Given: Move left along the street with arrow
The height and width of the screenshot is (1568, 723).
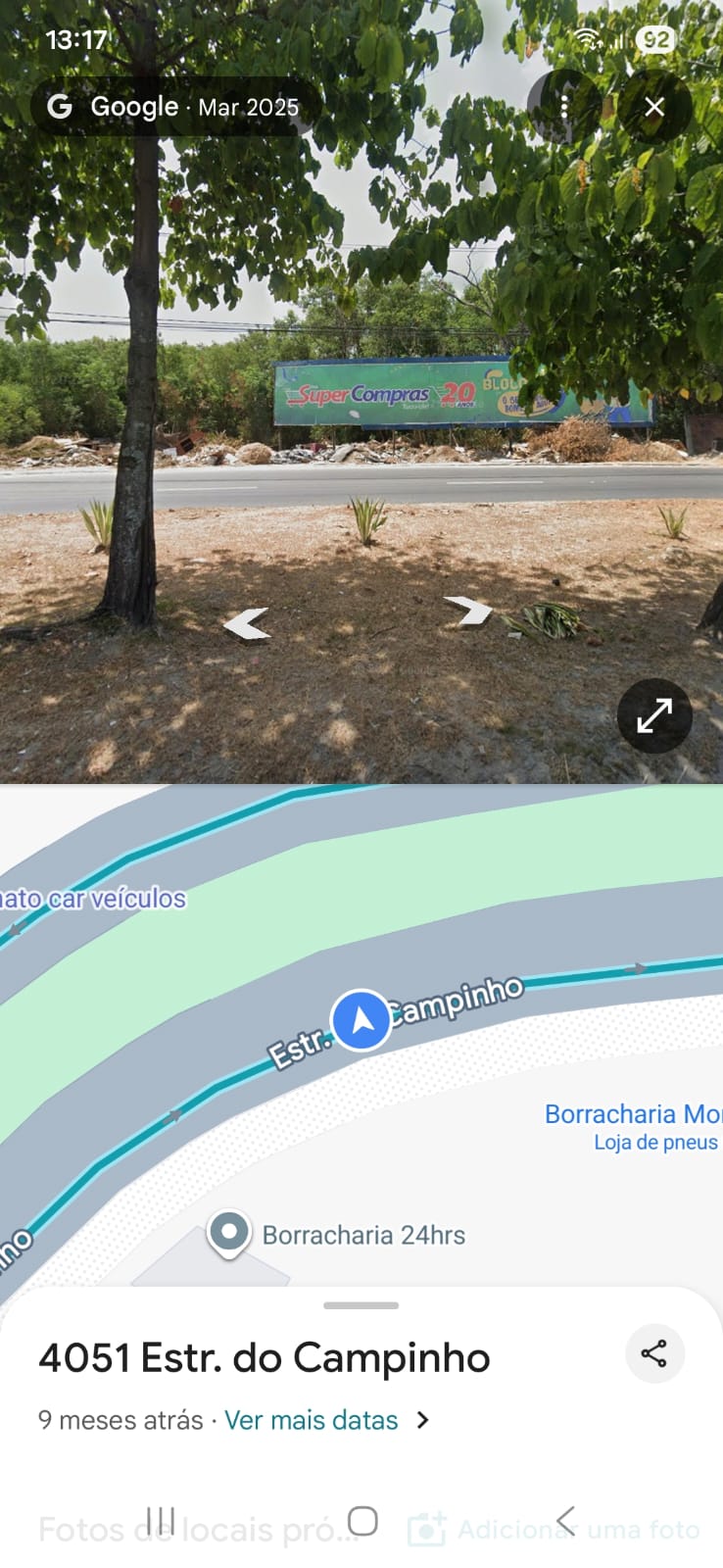Looking at the screenshot, I should coord(247,623).
